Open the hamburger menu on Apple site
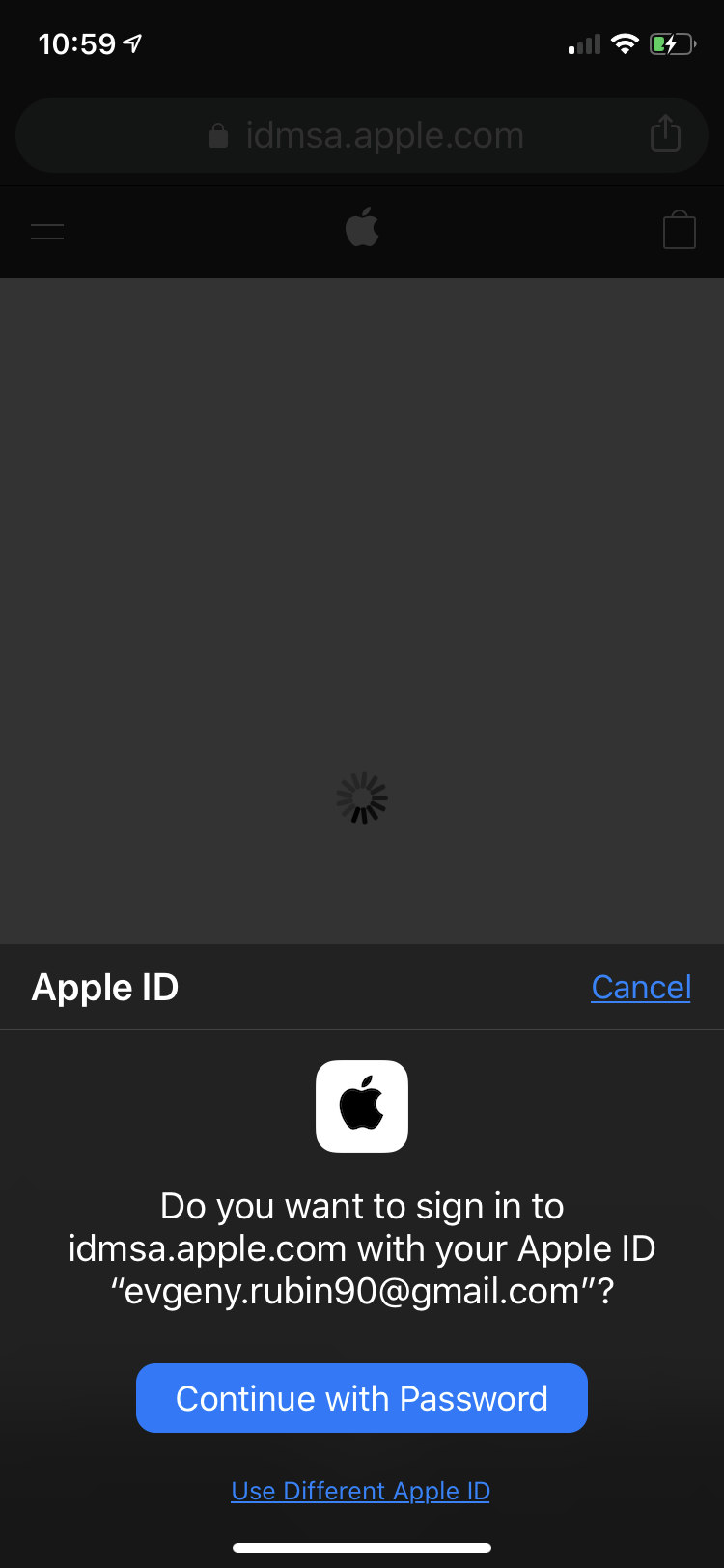Viewport: 724px width, 1568px height. pos(47,231)
